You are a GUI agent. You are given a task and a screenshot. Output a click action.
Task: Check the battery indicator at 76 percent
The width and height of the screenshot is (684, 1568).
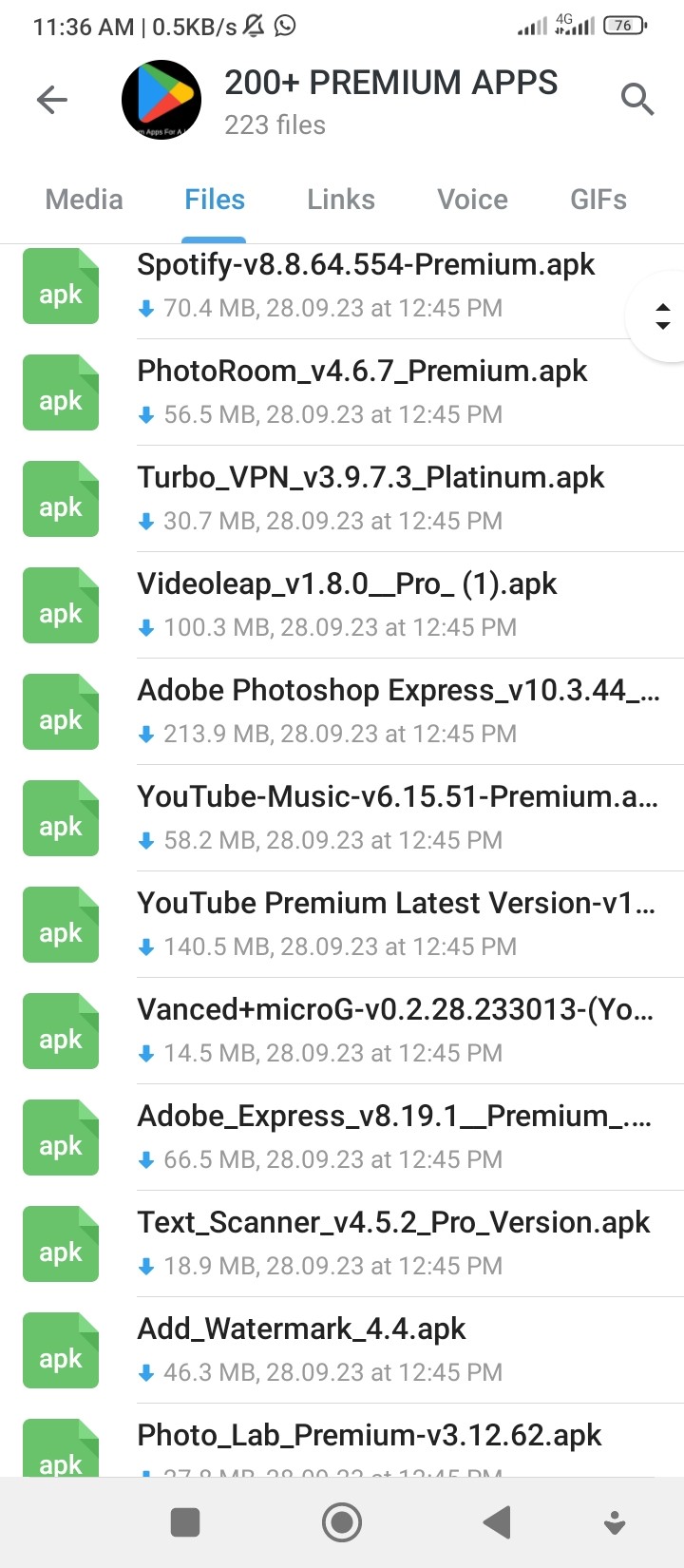click(x=623, y=26)
